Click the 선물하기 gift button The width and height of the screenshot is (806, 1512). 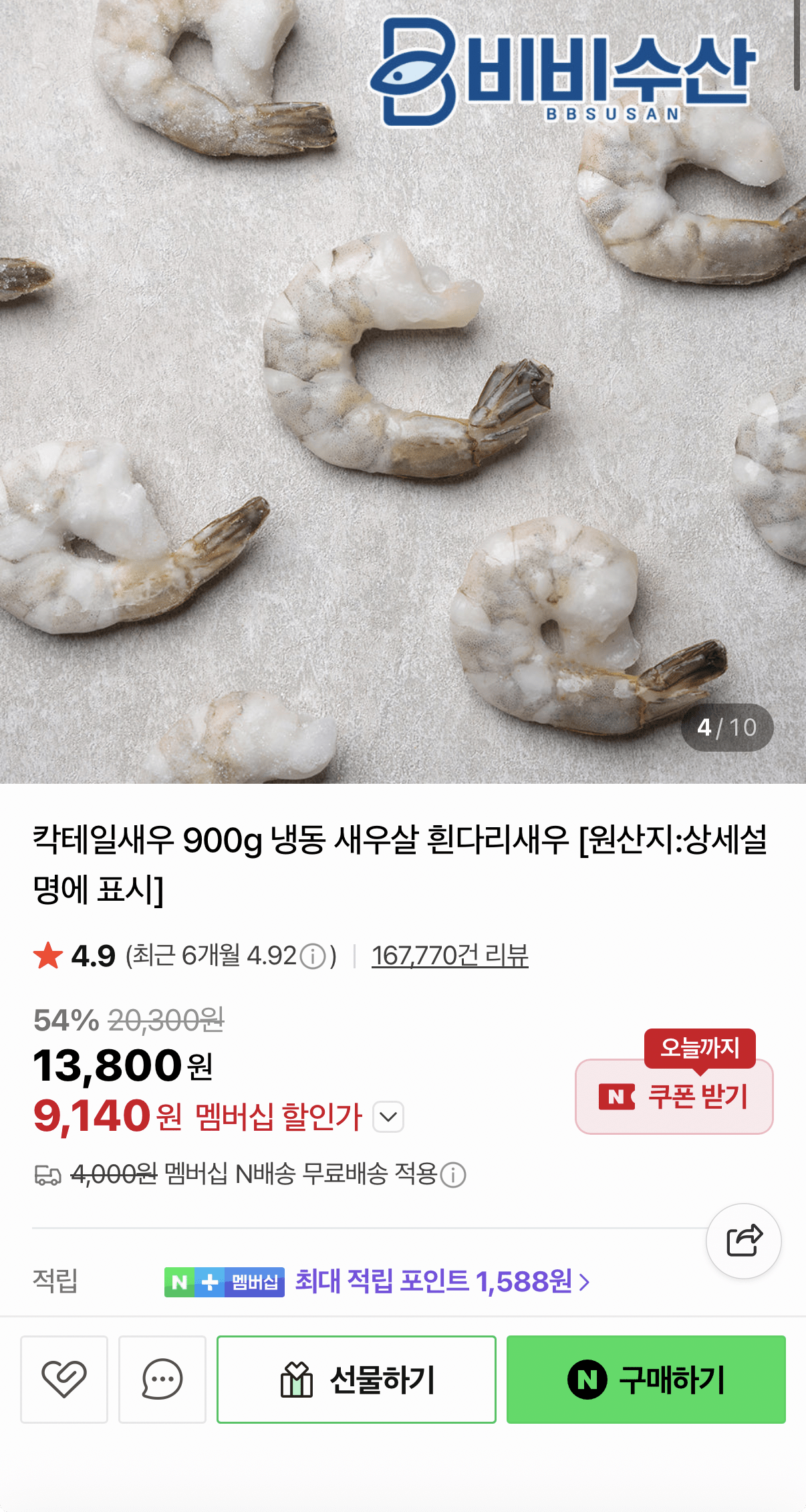tap(356, 1379)
